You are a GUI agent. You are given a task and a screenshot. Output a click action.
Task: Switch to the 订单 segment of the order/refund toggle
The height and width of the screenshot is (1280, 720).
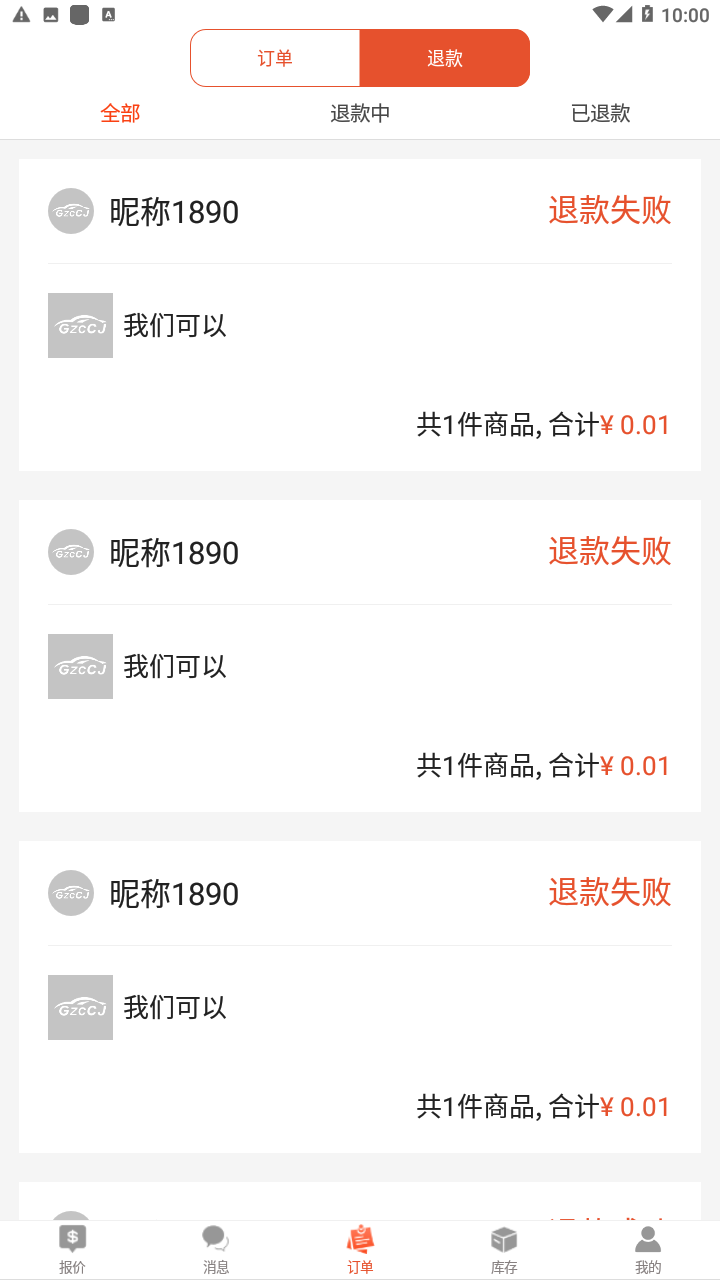point(275,58)
